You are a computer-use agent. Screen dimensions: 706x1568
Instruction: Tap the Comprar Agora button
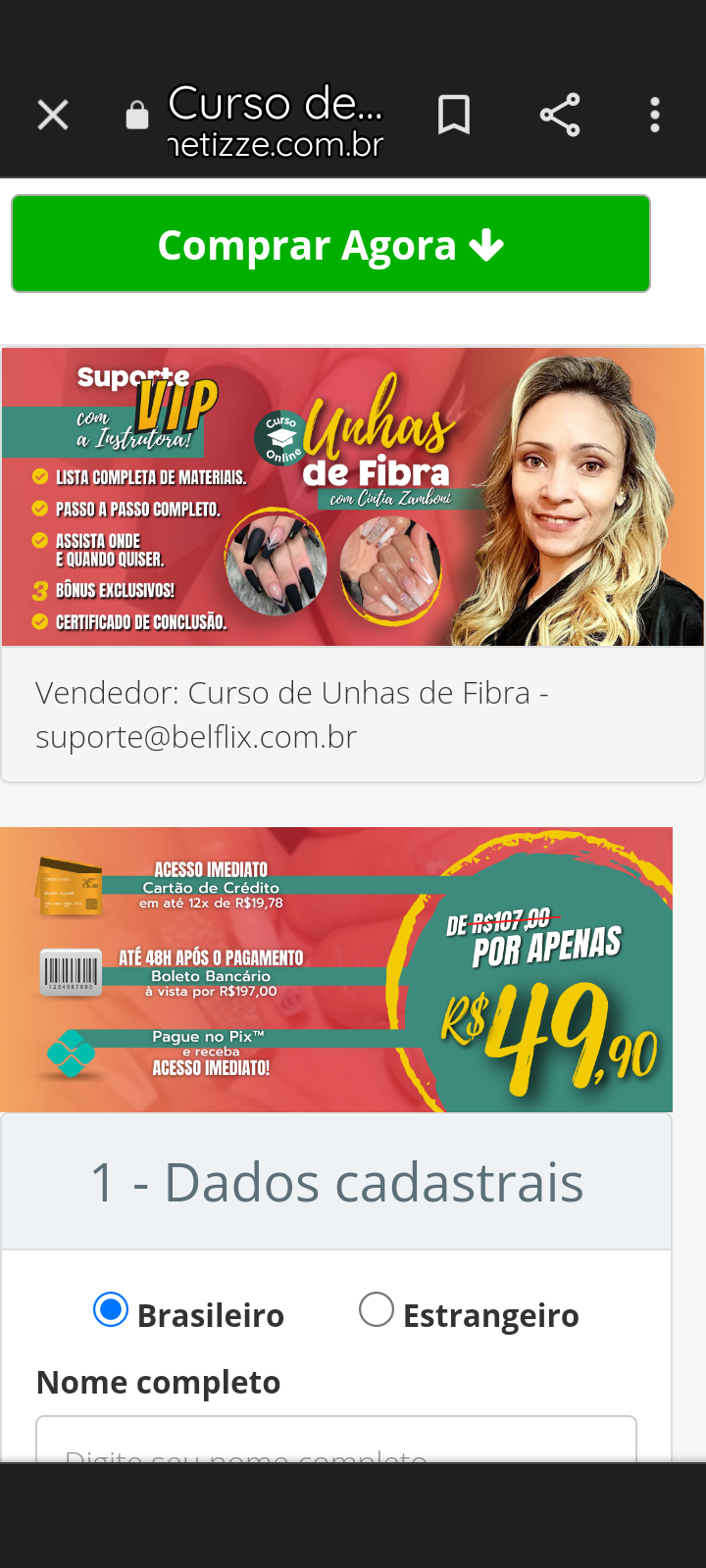click(330, 244)
